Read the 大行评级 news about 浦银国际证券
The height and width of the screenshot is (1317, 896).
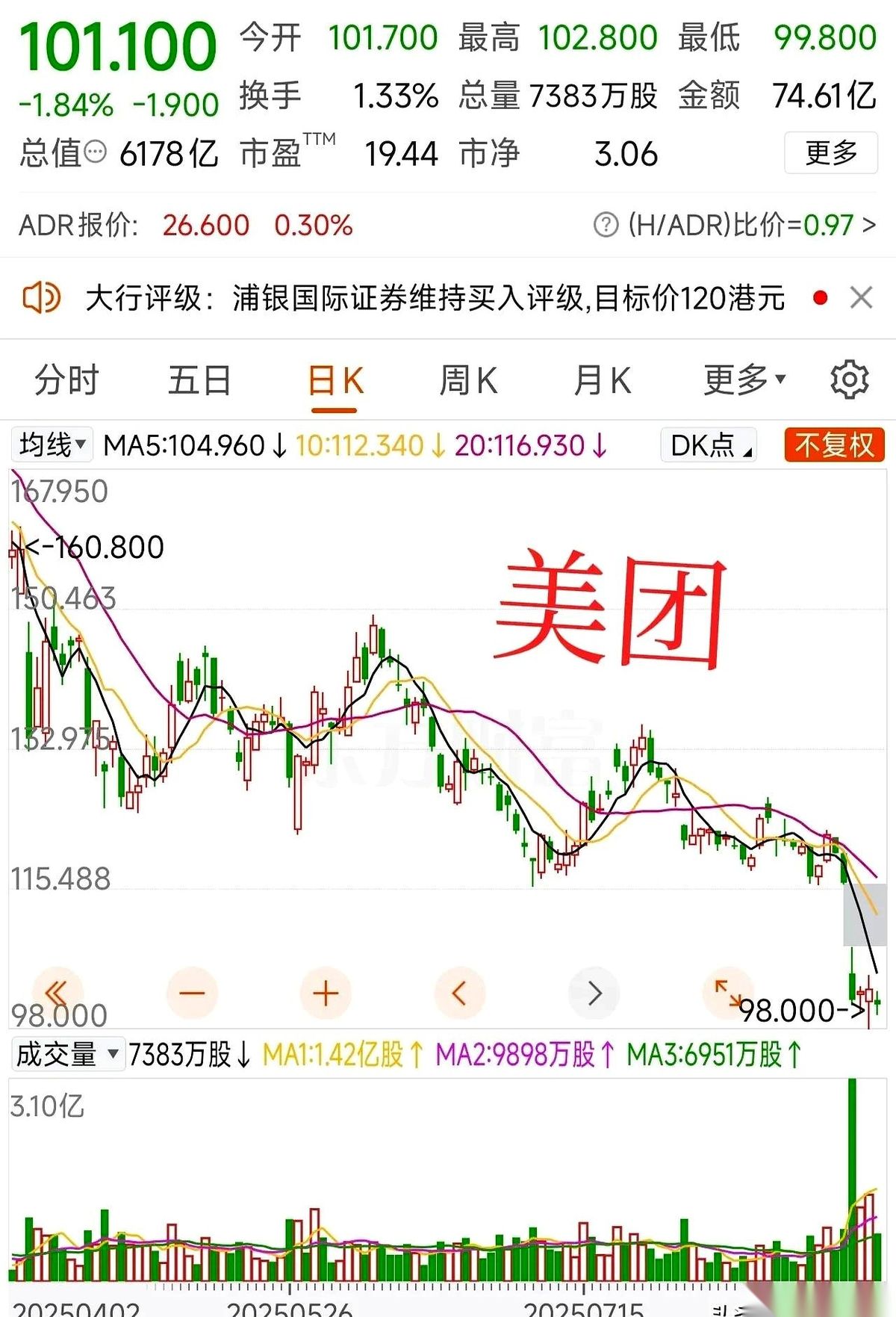pyautogui.click(x=434, y=299)
